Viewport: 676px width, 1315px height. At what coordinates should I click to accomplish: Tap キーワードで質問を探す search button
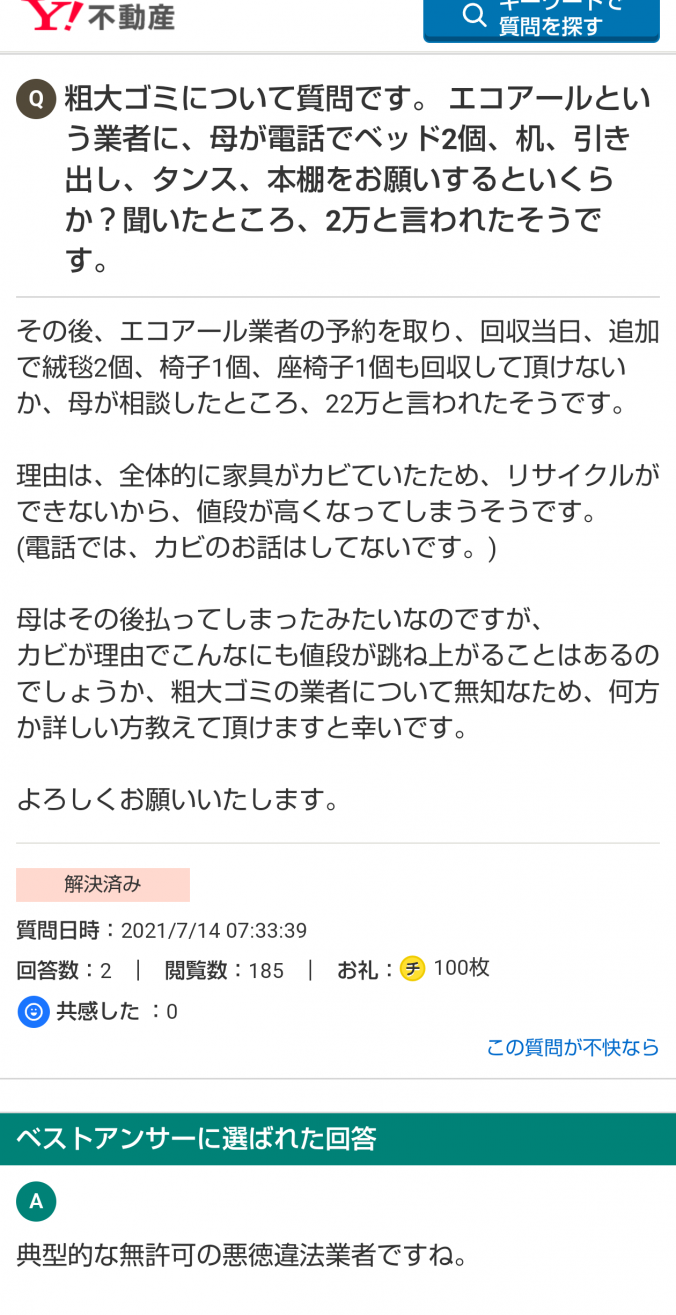pos(541,19)
